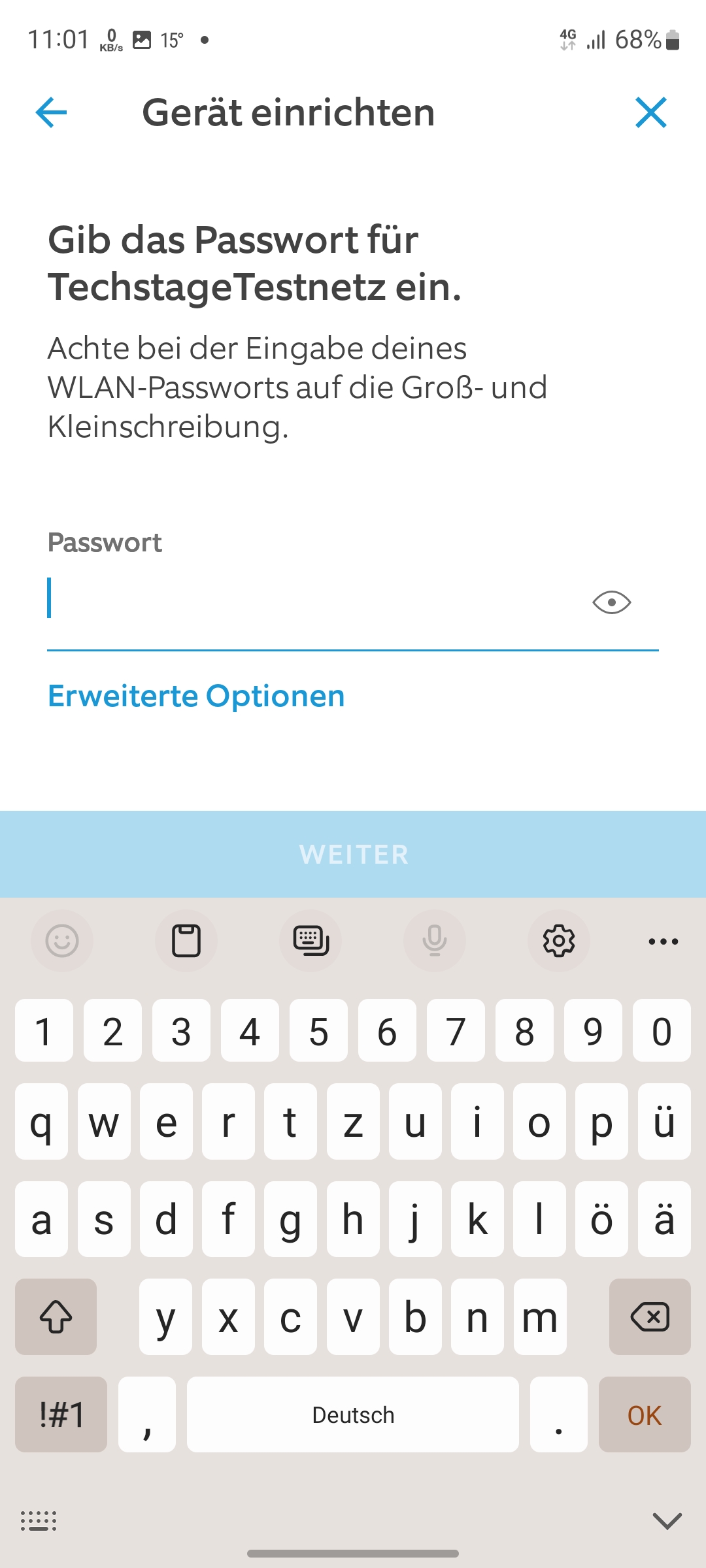The width and height of the screenshot is (706, 1568).
Task: Tap the backspace key
Action: pyautogui.click(x=649, y=1316)
